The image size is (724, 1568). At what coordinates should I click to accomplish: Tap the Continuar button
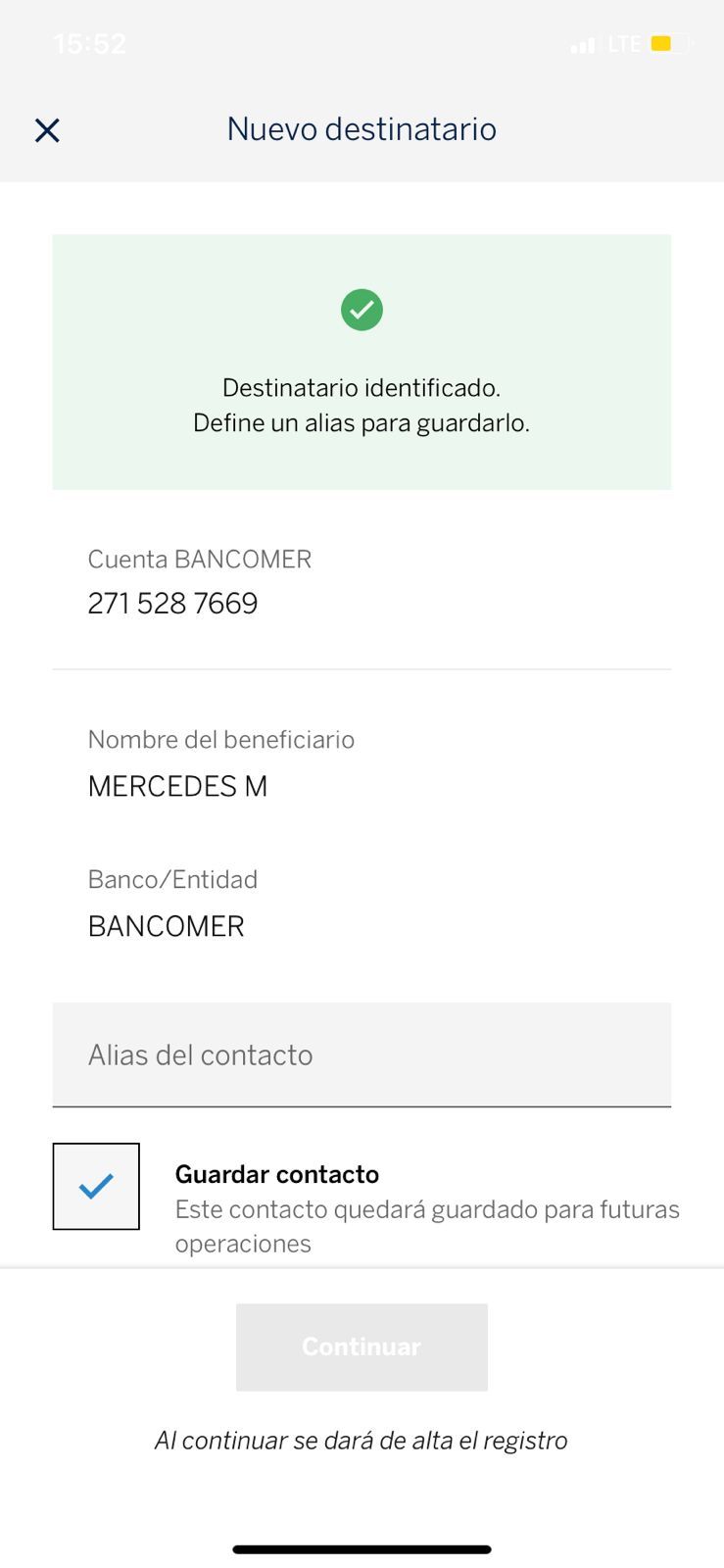pos(362,1347)
